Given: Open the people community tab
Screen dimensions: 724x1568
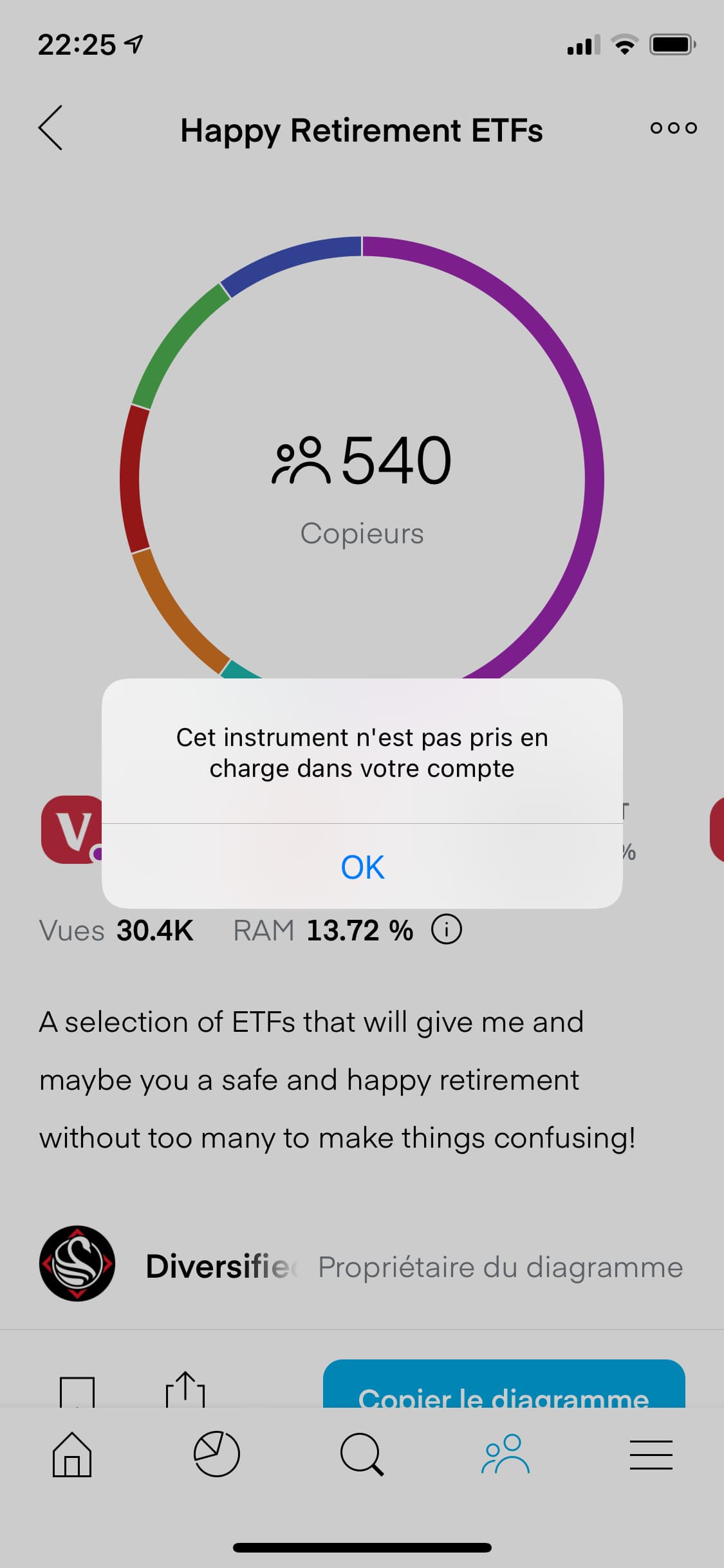Looking at the screenshot, I should click(506, 1454).
